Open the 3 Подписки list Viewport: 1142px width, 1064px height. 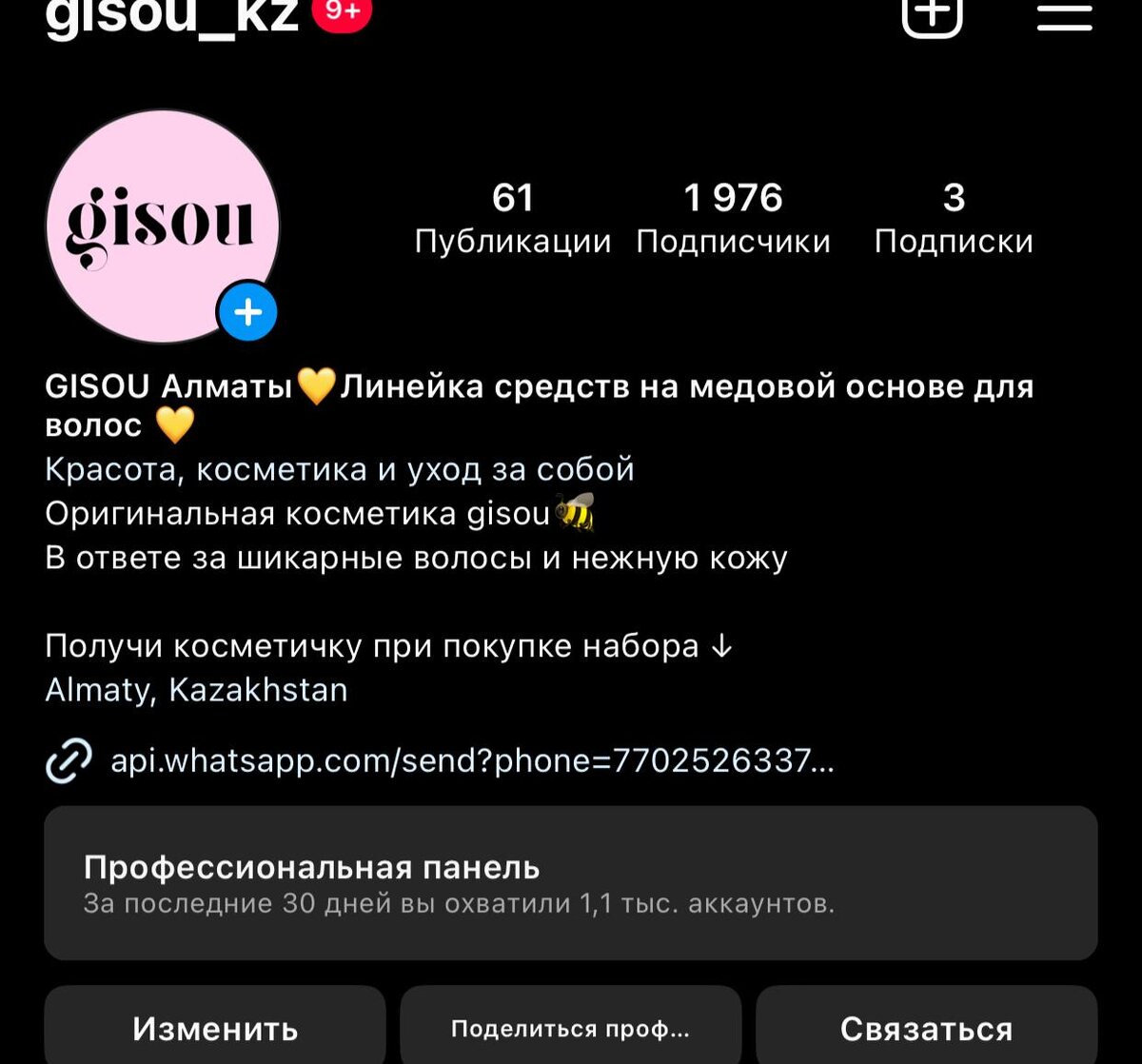tap(954, 219)
